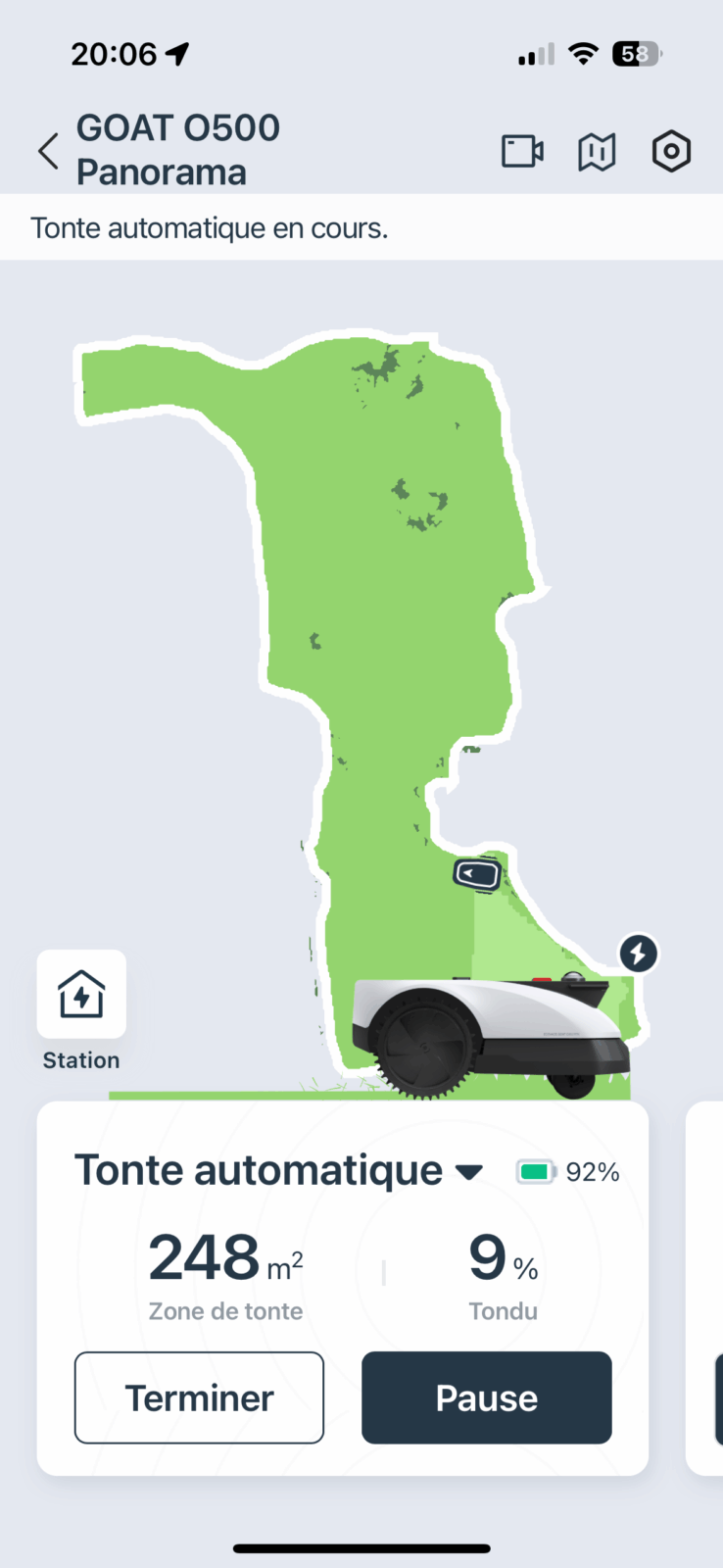Open the device settings hexagon icon
723x1568 pixels.
pyautogui.click(x=671, y=152)
